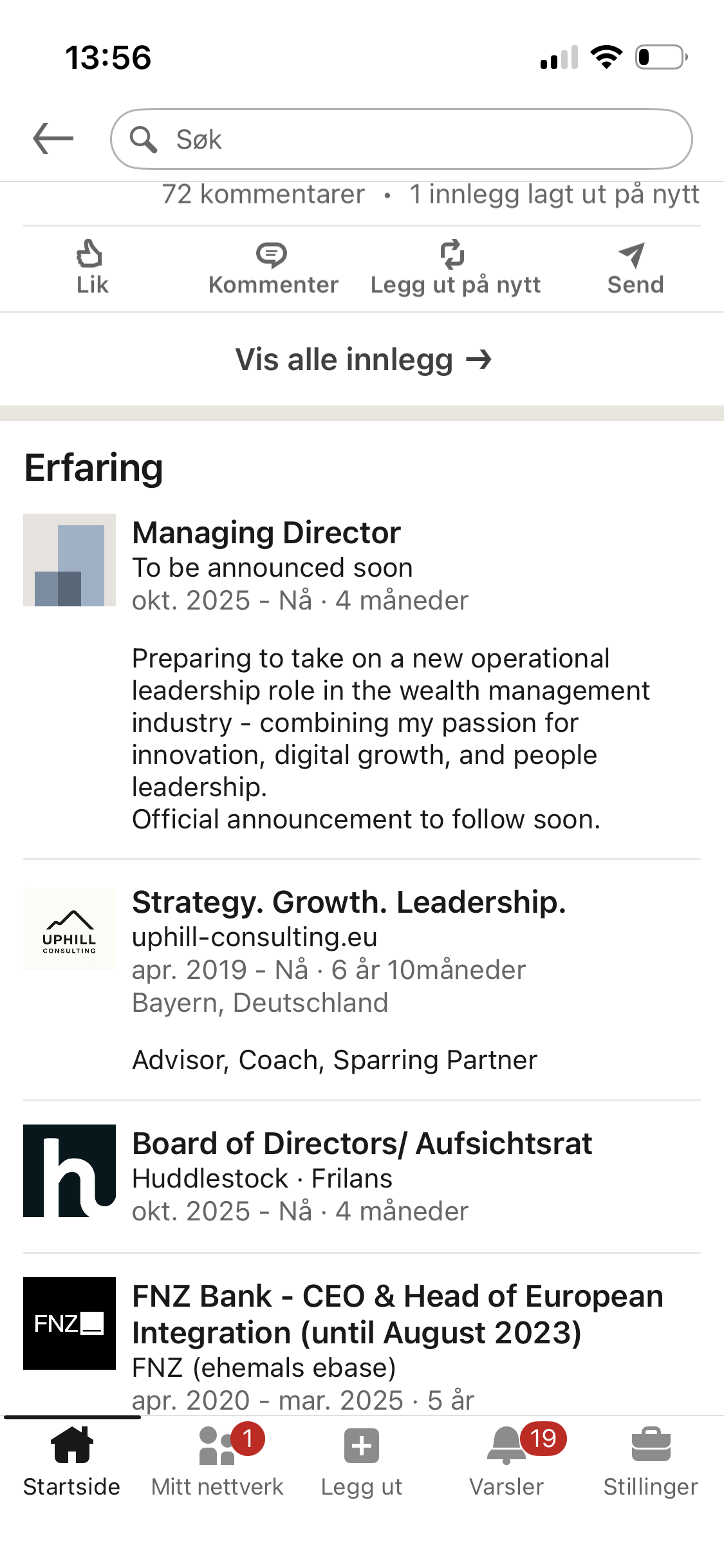Open the Søk search field
The height and width of the screenshot is (1568, 724).
(x=401, y=139)
